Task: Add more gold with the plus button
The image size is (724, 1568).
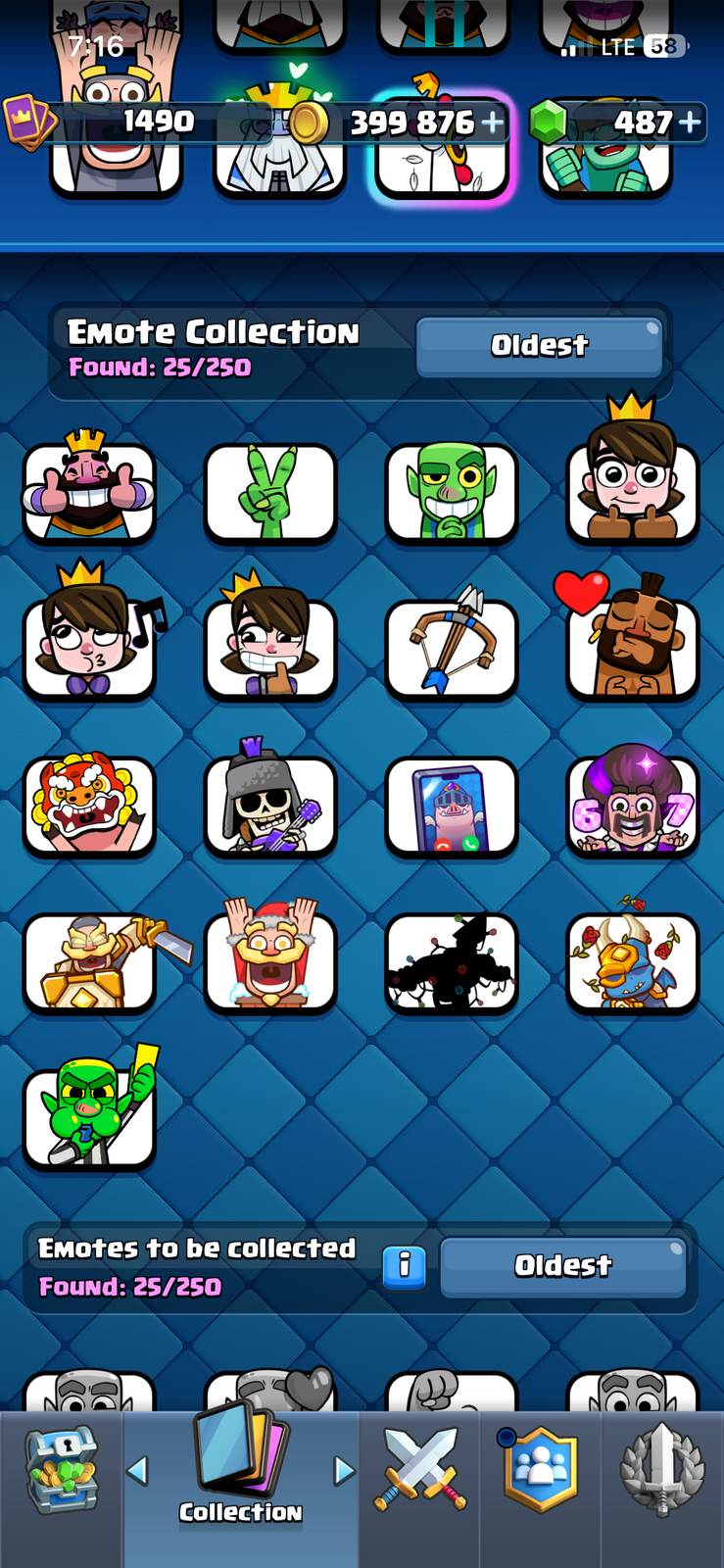Action: (493, 123)
